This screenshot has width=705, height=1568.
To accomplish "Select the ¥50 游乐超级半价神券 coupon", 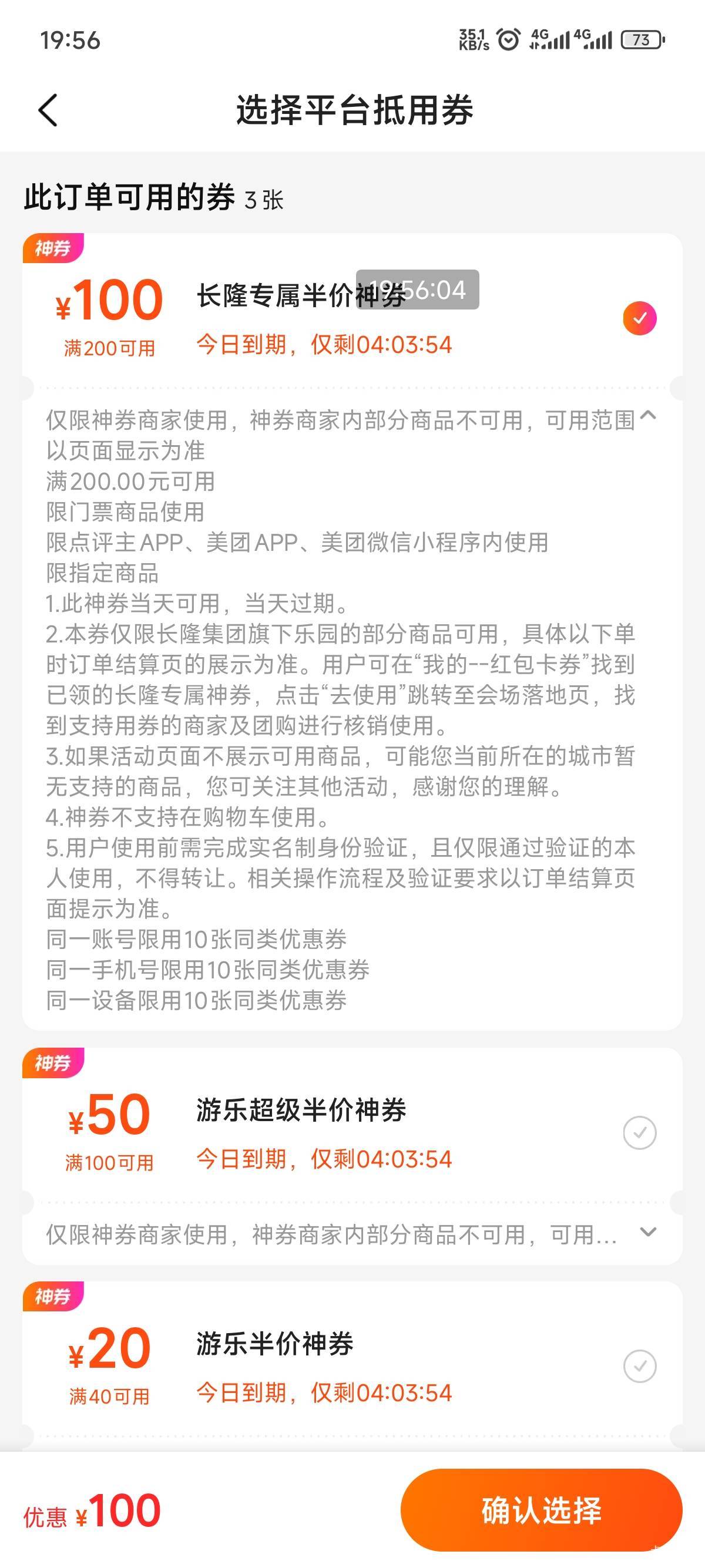I will point(639,1133).
